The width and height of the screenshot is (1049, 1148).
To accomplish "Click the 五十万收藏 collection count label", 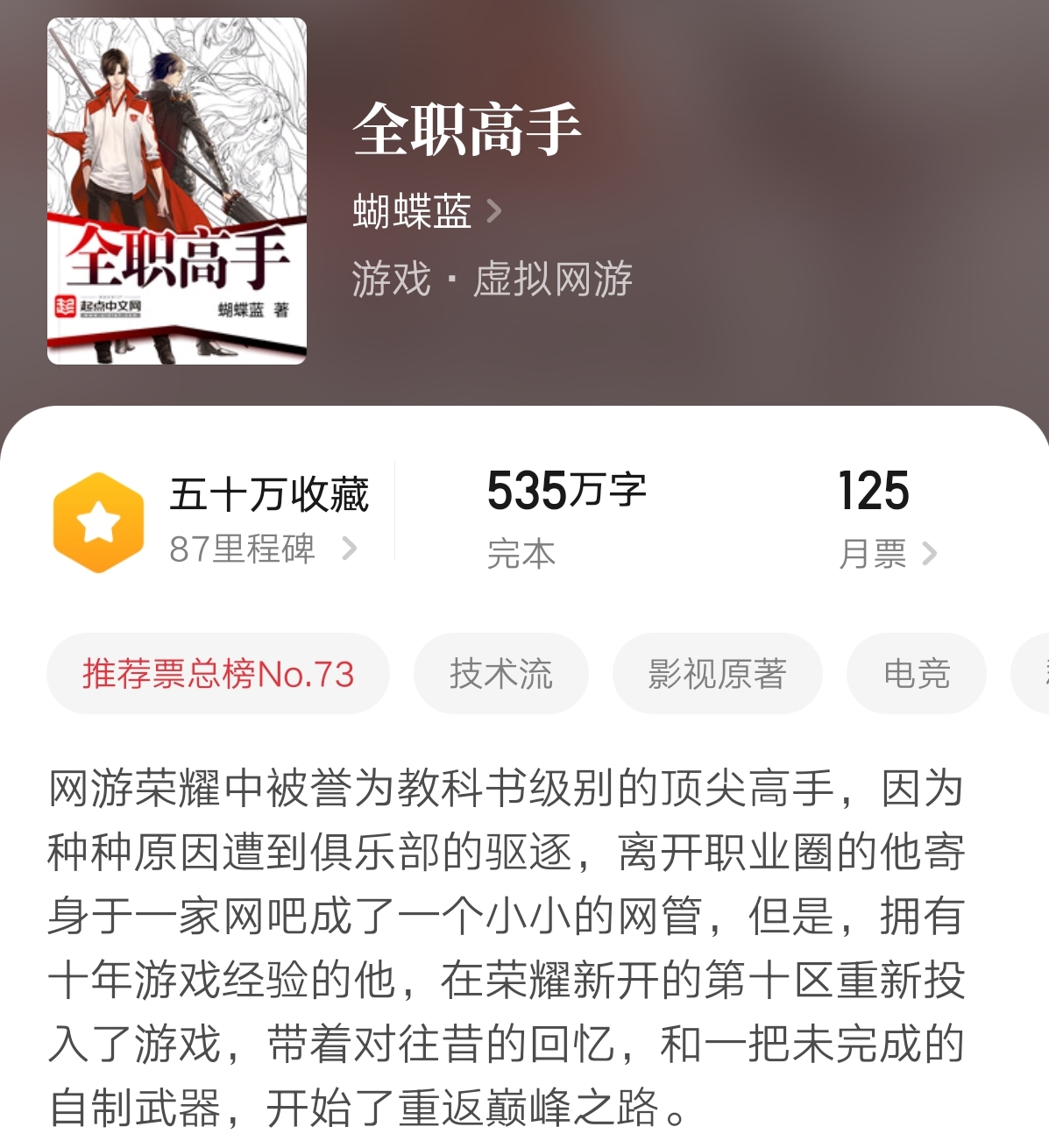I will [x=271, y=492].
